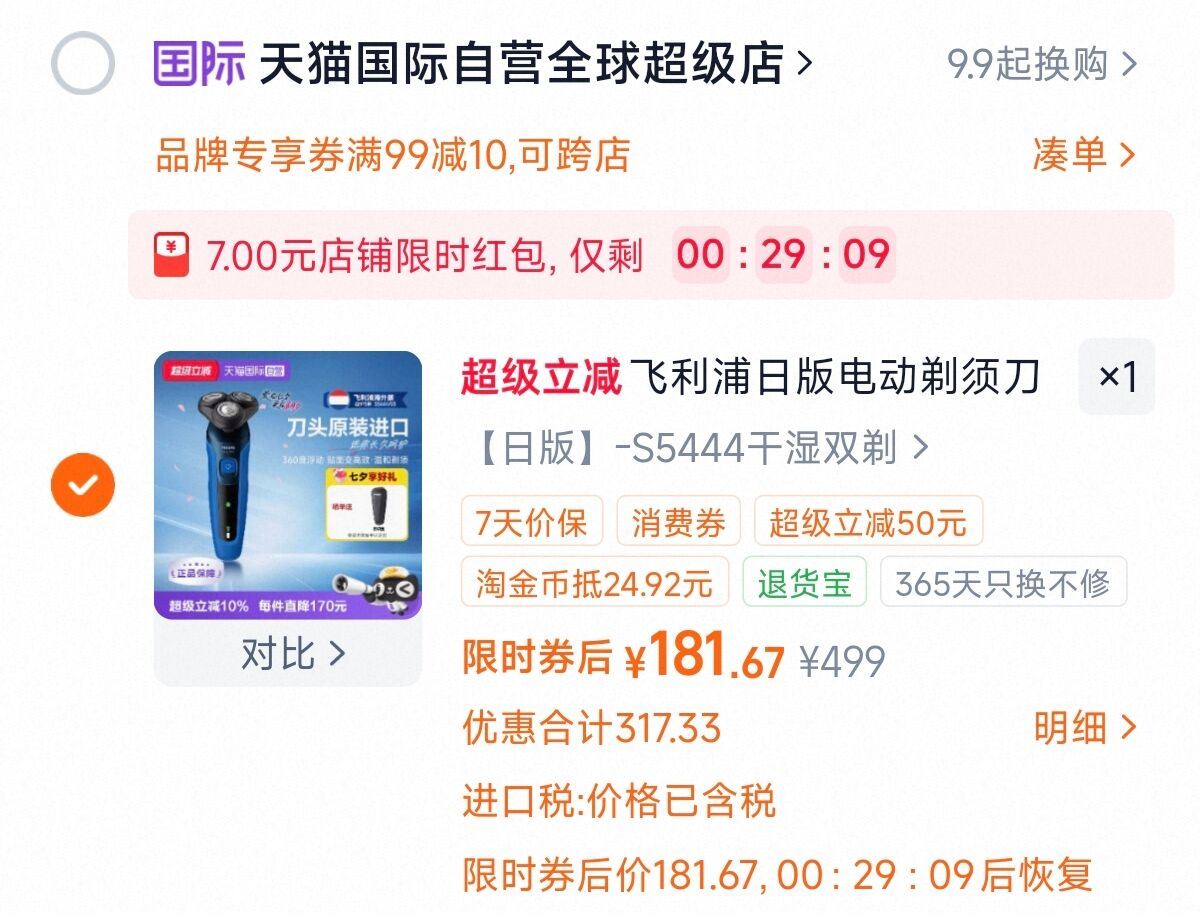The width and height of the screenshot is (1200, 914).
Task: Open the 9.9起换购 offer
Action: (x=1042, y=64)
